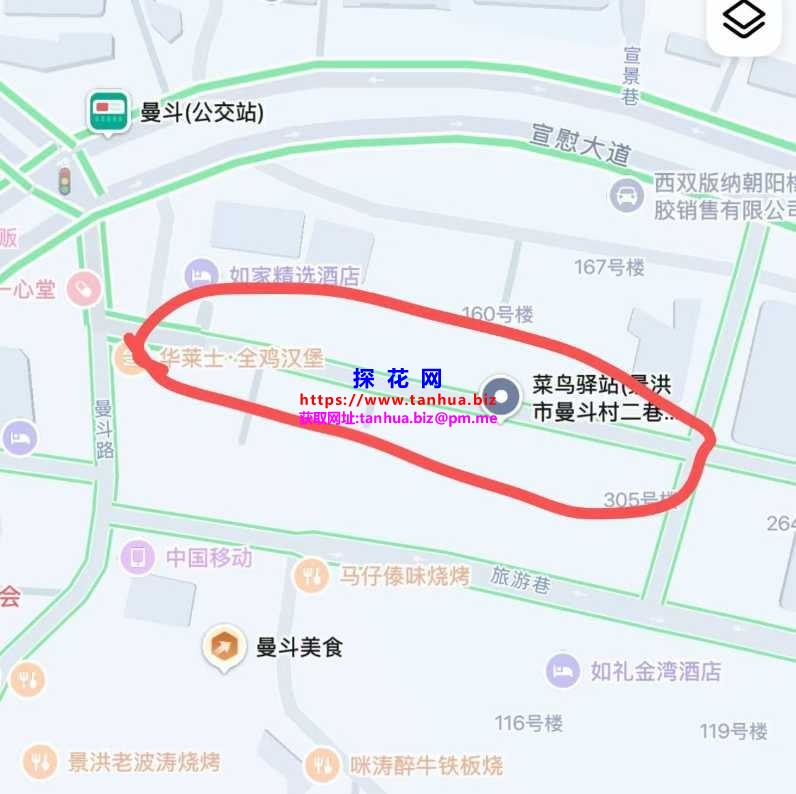This screenshot has width=796, height=794.
Task: Select the 曼斗美食 map marker
Action: tap(223, 647)
